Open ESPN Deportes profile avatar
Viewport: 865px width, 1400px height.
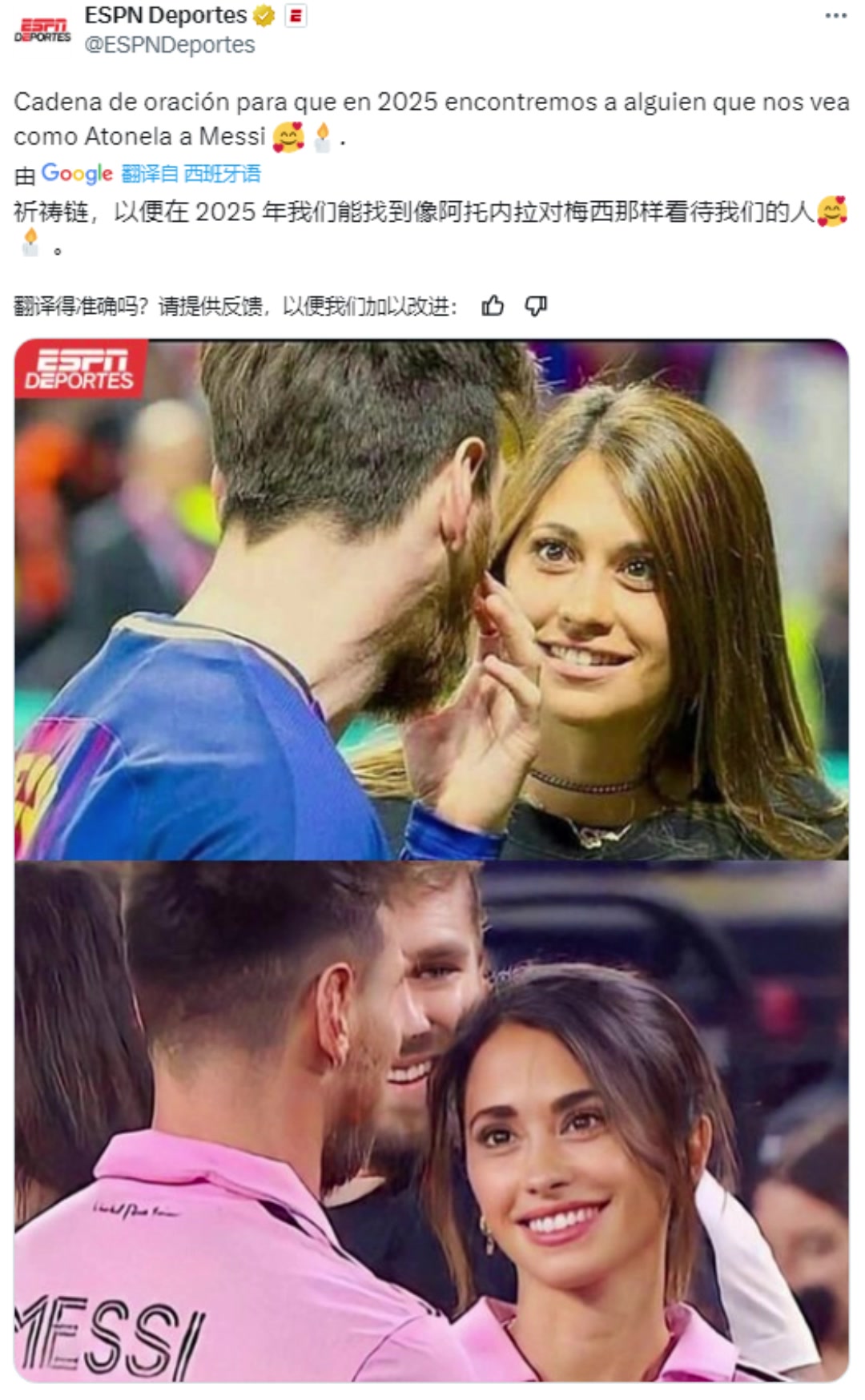click(x=42, y=30)
